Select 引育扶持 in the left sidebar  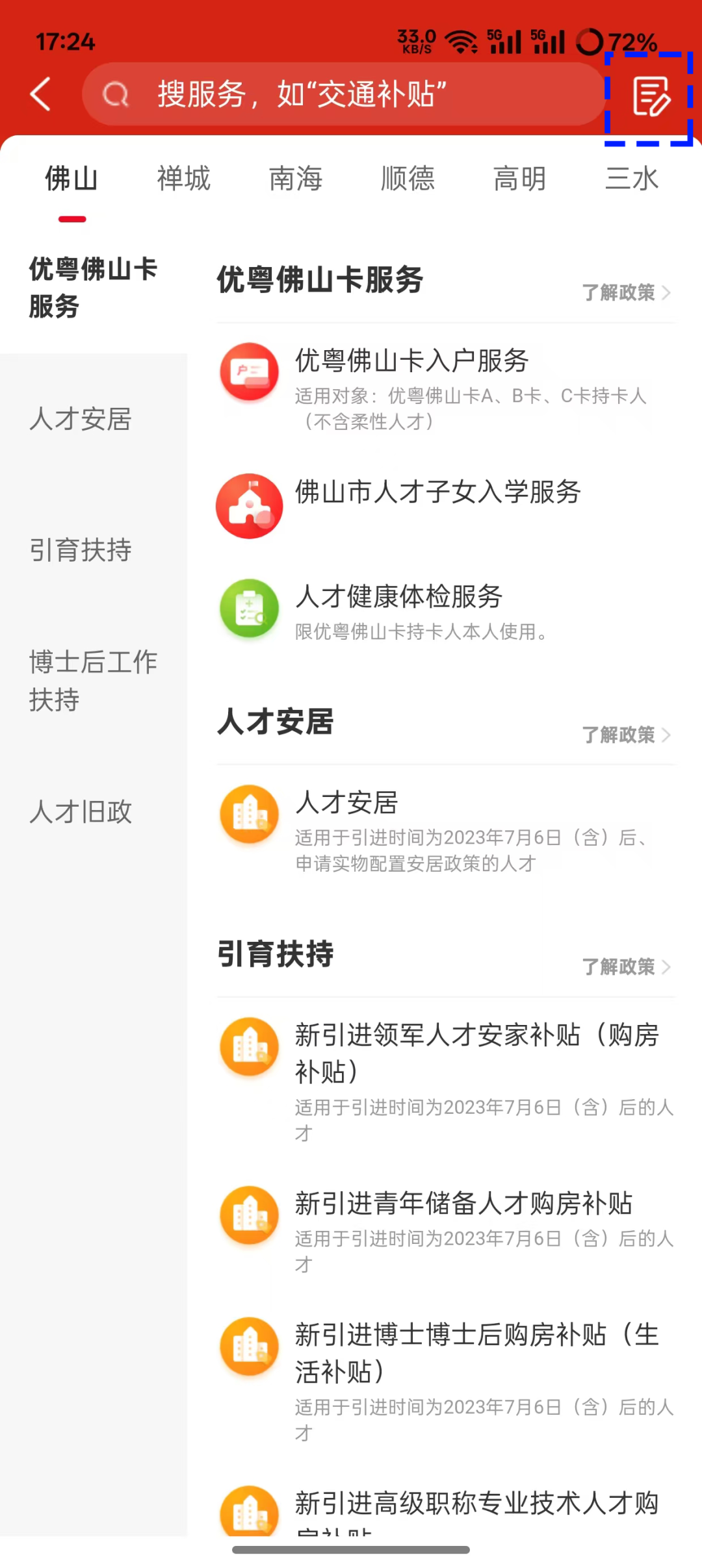81,550
